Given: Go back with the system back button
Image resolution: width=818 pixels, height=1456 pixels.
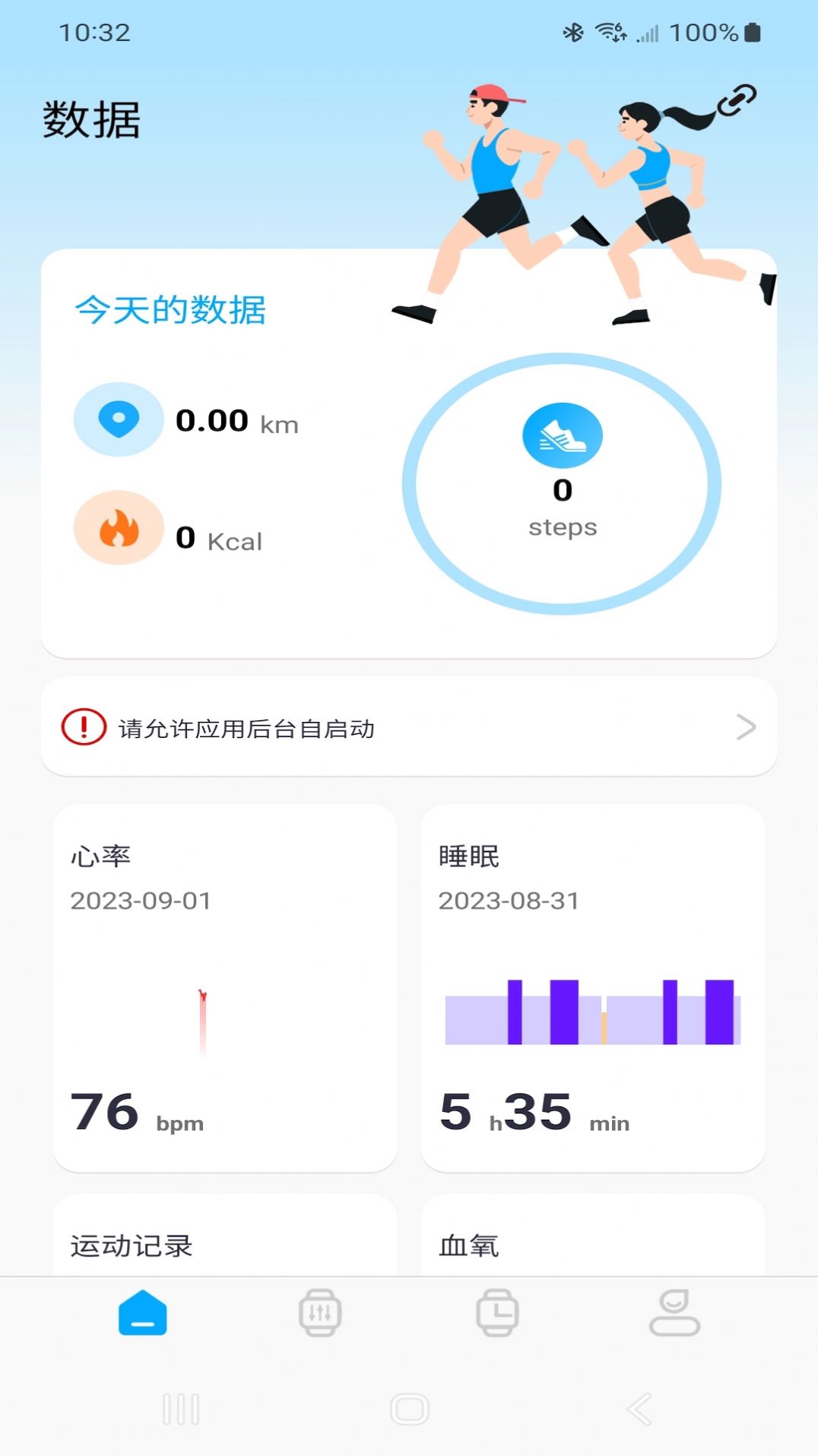Looking at the screenshot, I should coord(639,1410).
